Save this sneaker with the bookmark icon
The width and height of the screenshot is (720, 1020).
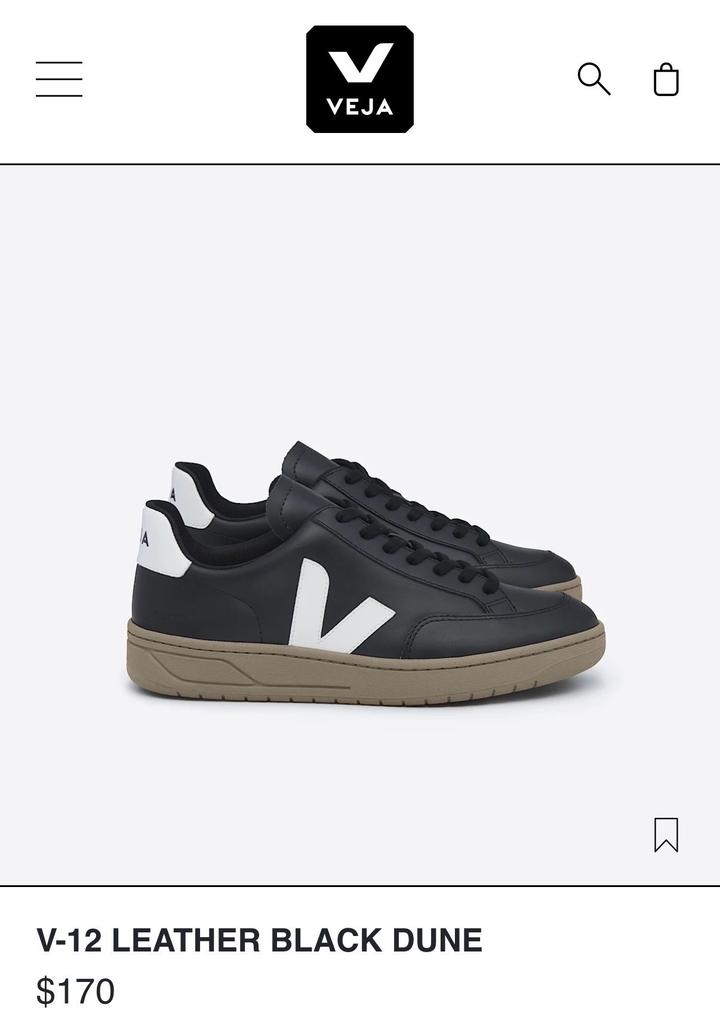pyautogui.click(x=666, y=835)
